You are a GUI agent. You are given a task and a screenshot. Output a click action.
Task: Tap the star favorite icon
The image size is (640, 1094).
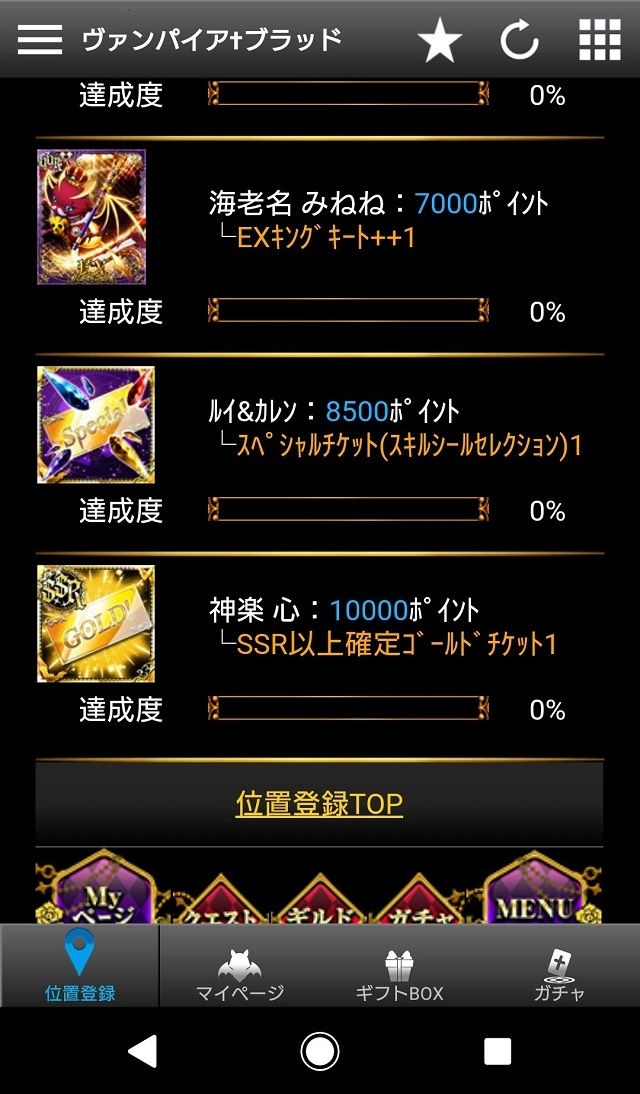[439, 40]
